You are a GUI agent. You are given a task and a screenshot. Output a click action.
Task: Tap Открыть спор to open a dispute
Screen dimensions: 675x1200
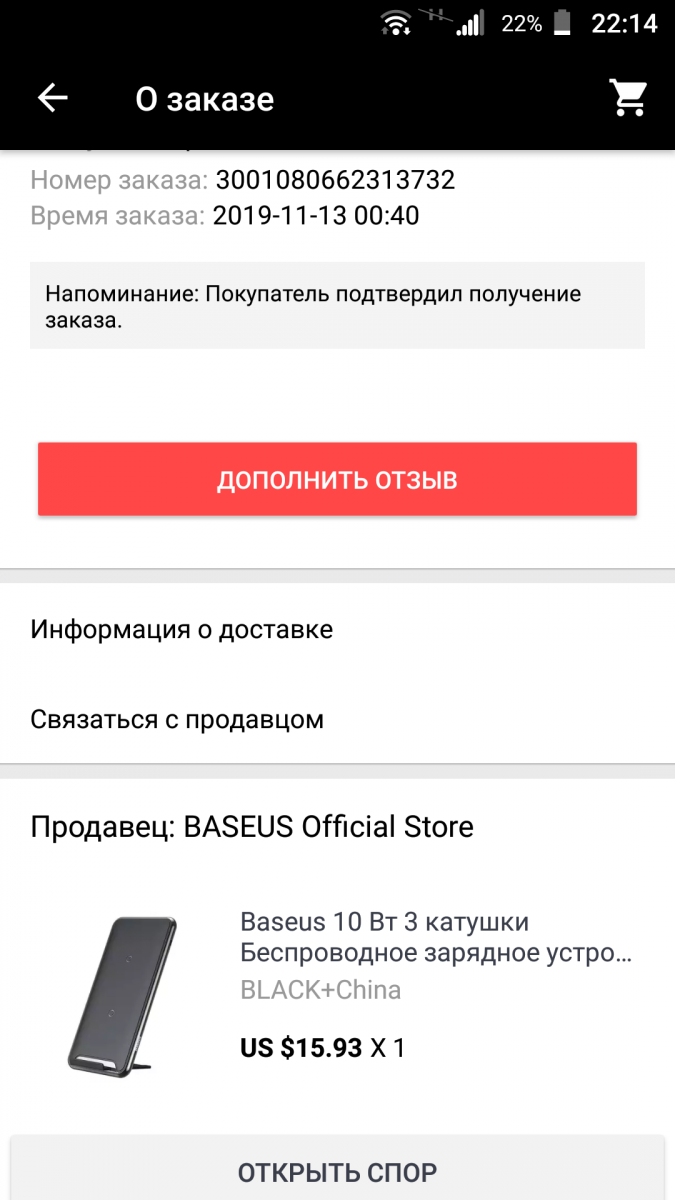click(x=337, y=1168)
